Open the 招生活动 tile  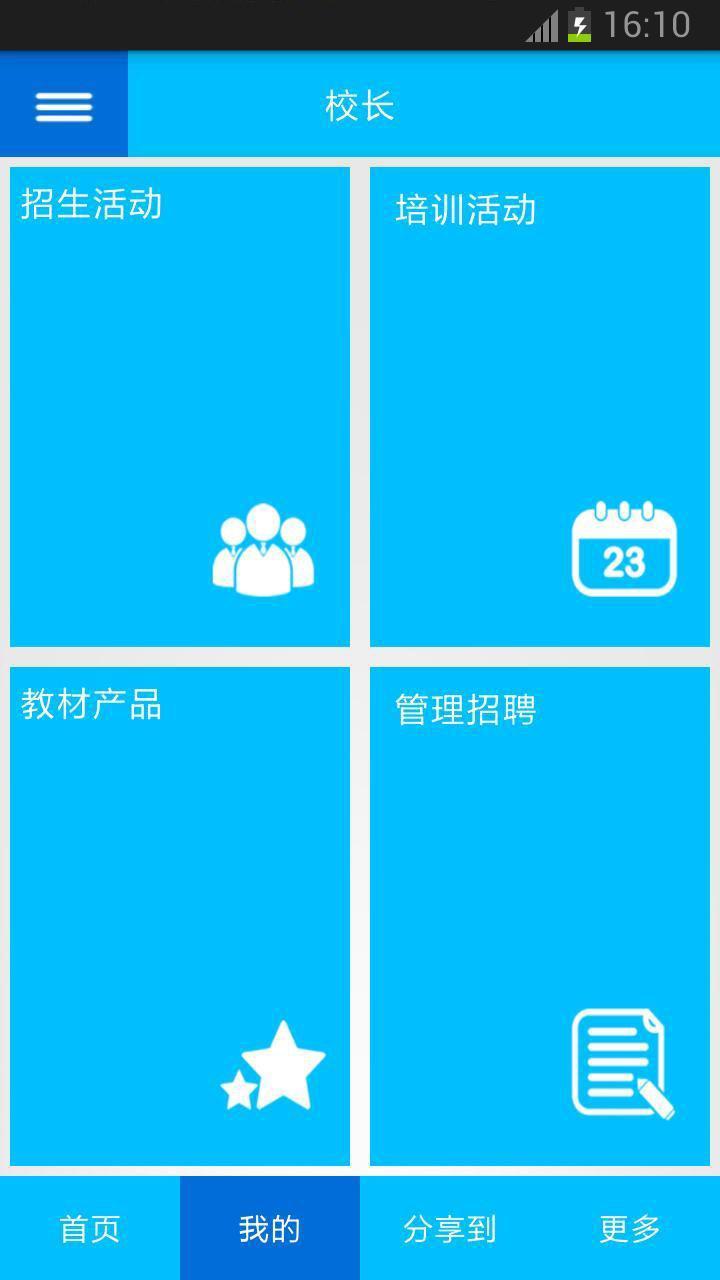[x=180, y=406]
